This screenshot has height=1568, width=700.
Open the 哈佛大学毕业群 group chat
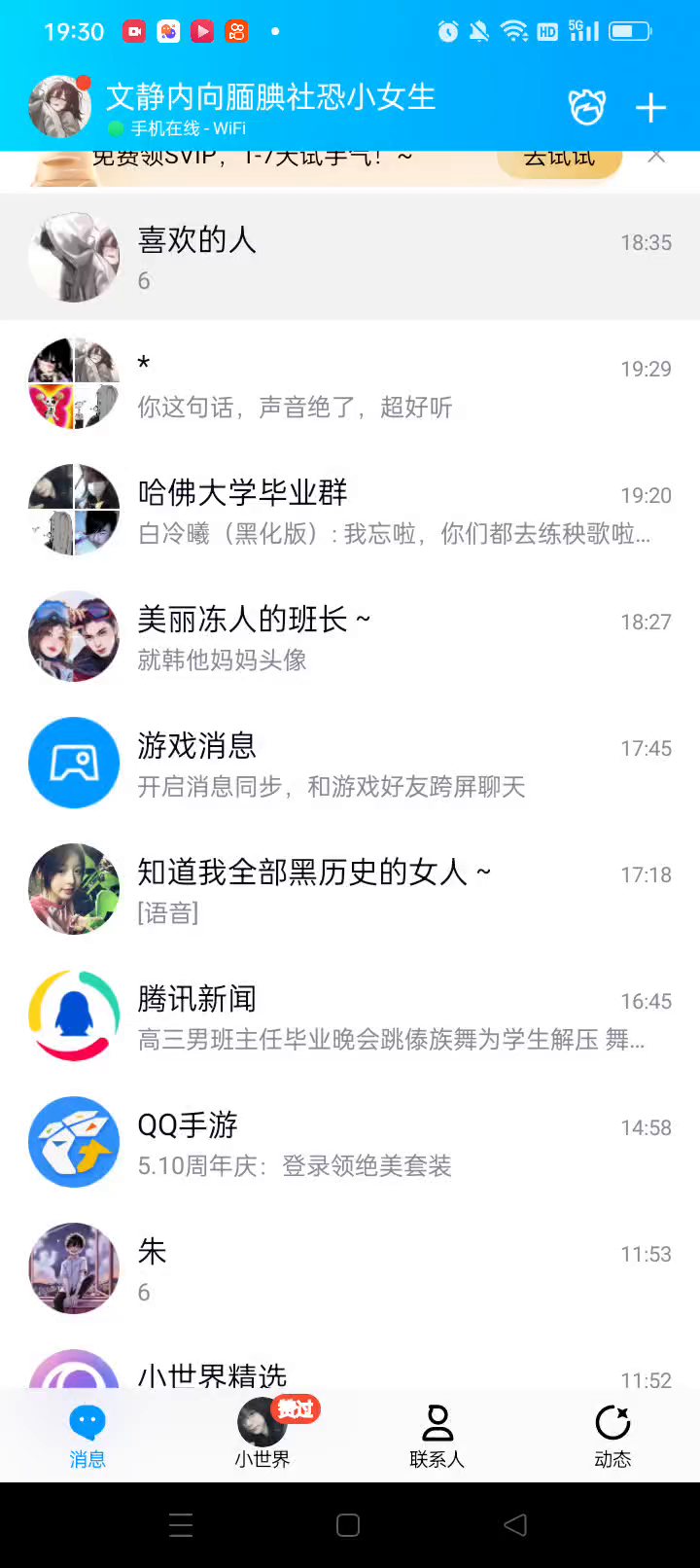(350, 510)
